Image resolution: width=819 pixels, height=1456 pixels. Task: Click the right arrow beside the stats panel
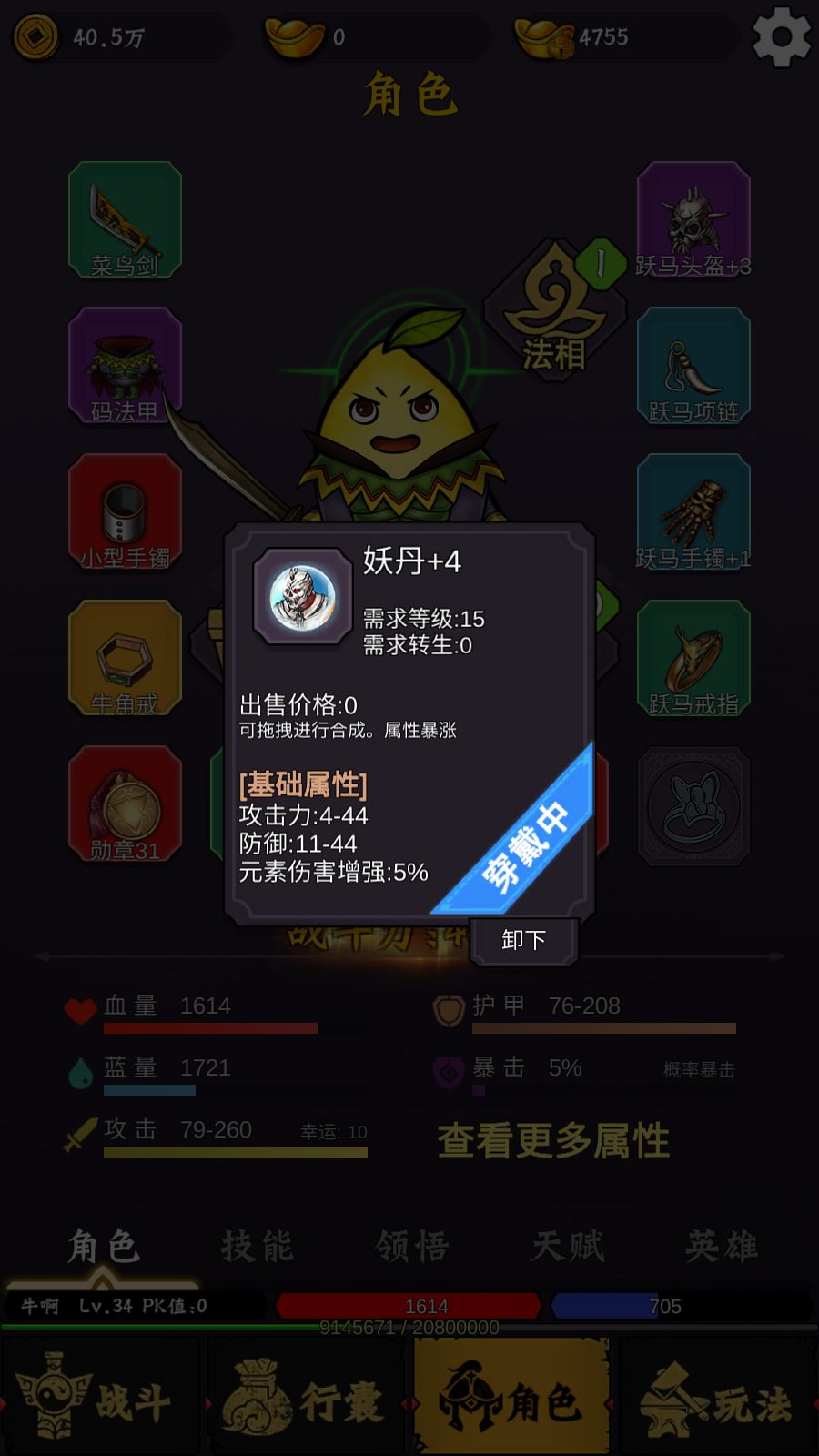(778, 955)
